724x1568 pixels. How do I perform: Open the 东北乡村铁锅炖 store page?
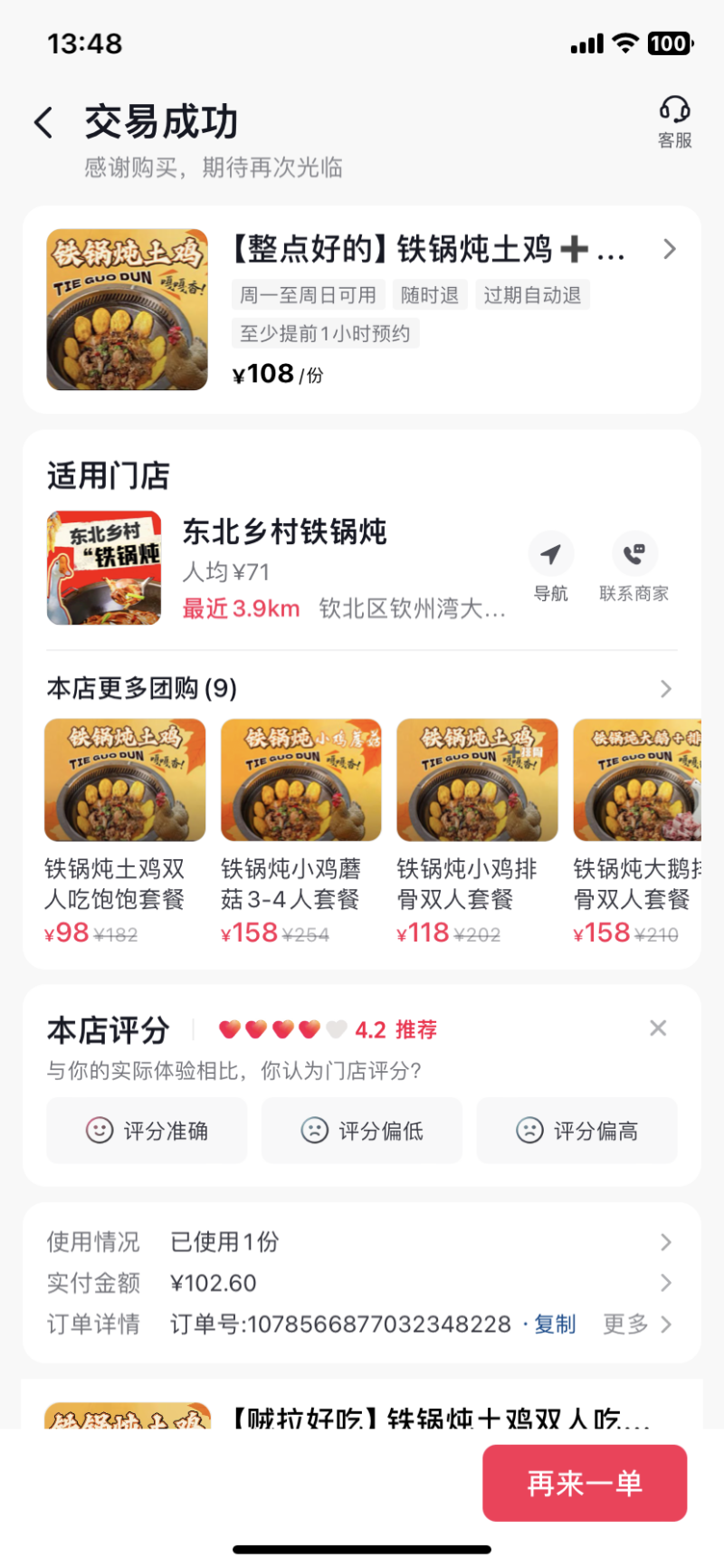(284, 532)
